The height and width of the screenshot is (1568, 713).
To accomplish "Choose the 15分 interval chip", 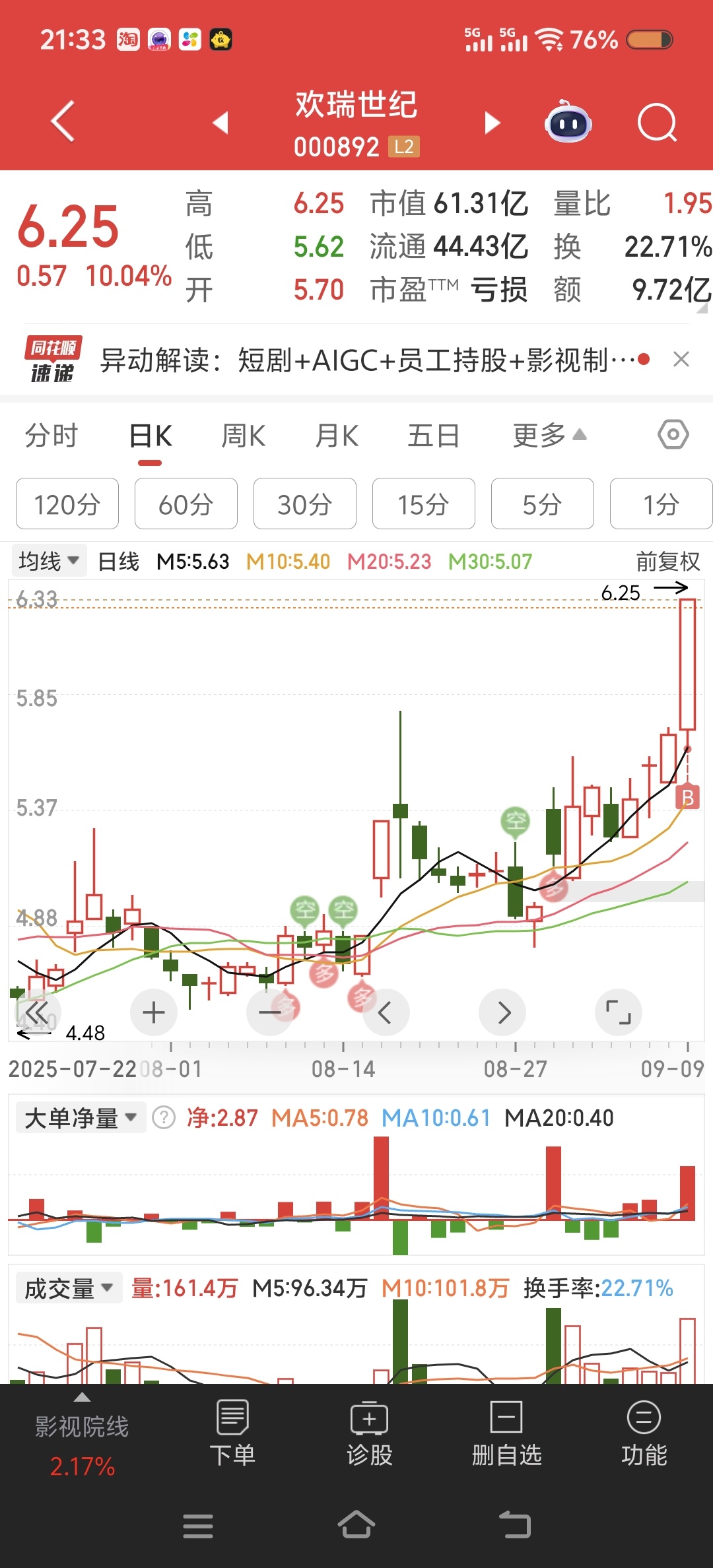I will point(423,504).
